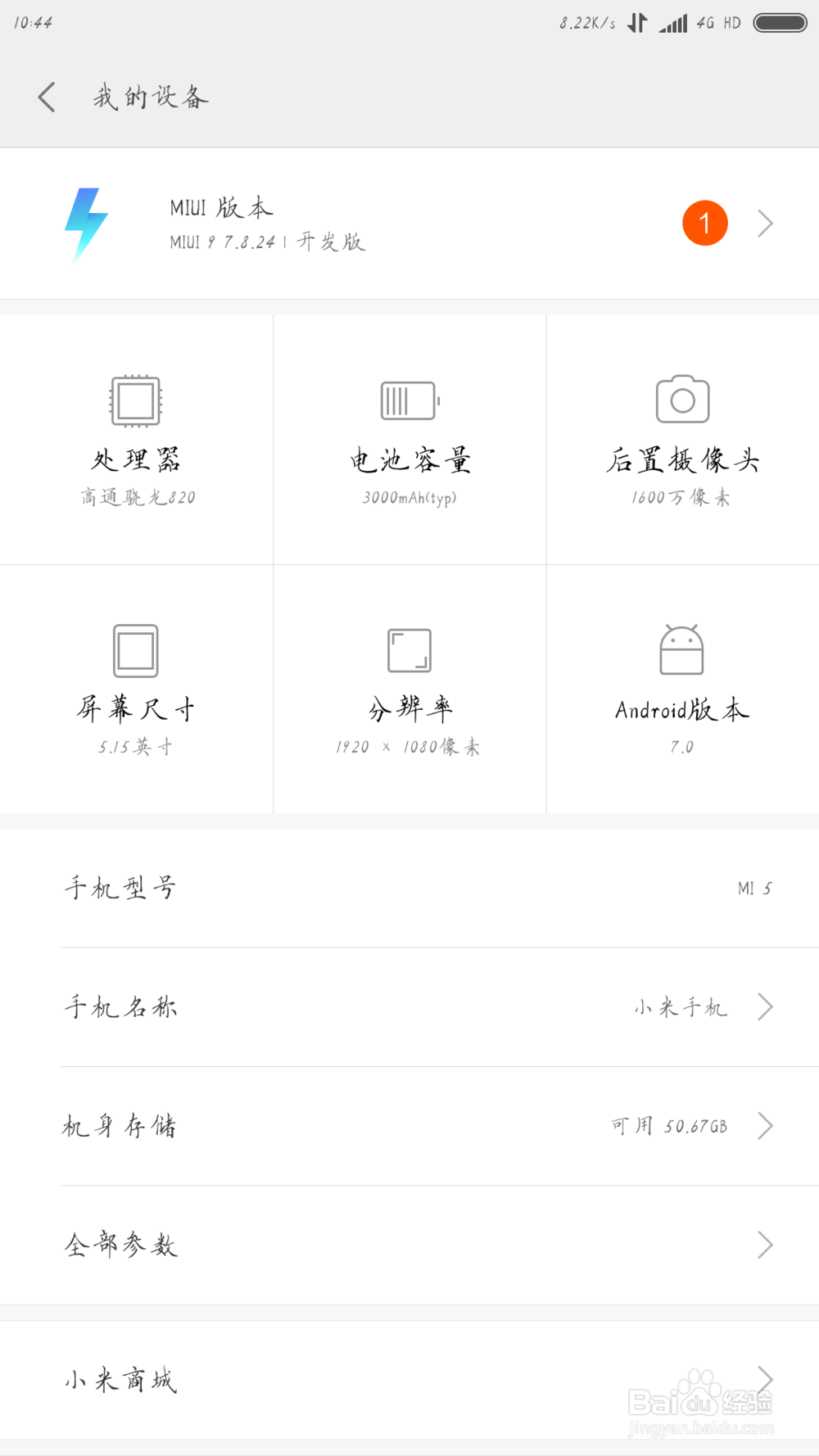This screenshot has width=819, height=1456.
Task: Open the 小米商城 row
Action: (x=409, y=1380)
